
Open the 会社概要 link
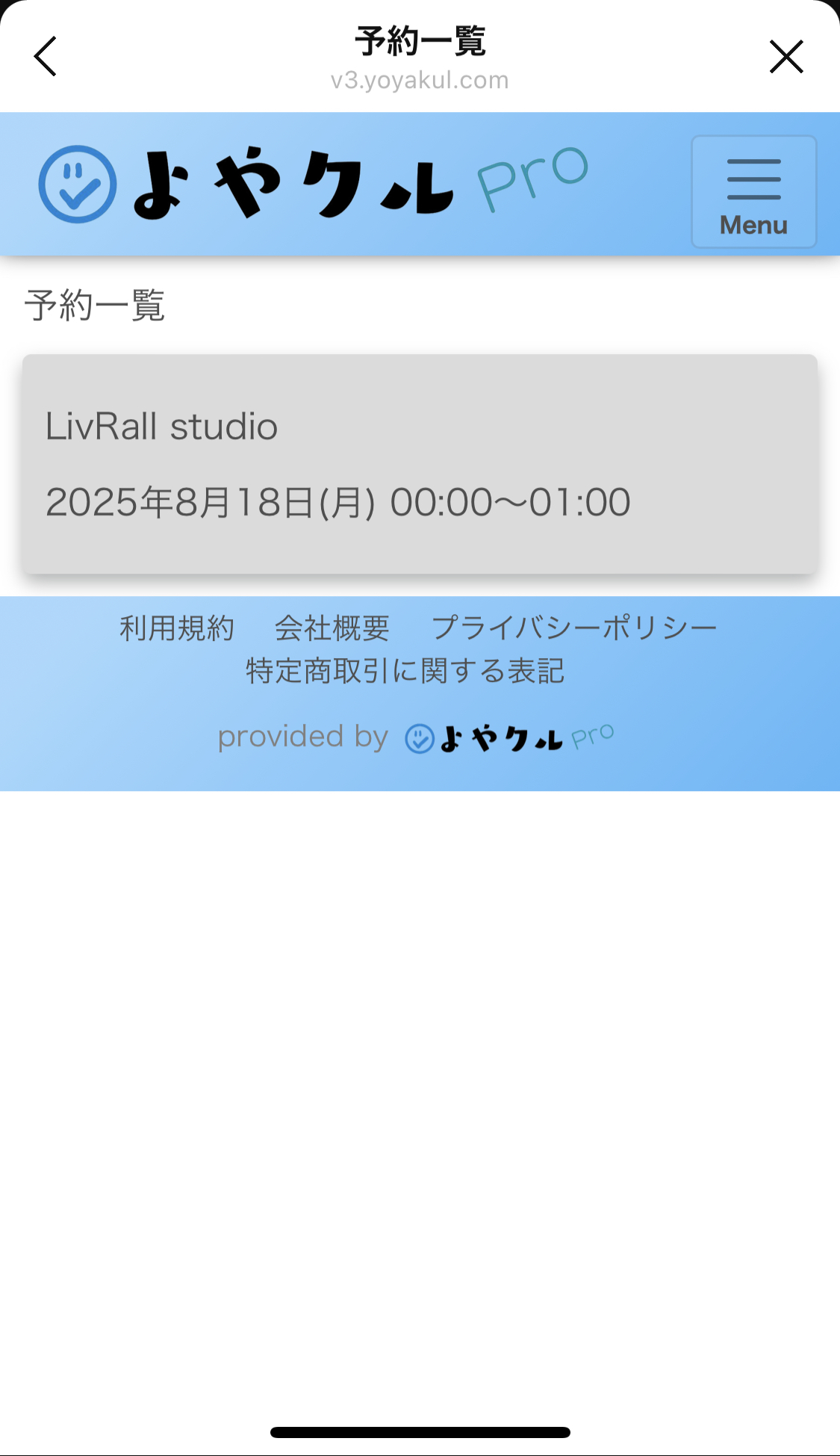(332, 628)
